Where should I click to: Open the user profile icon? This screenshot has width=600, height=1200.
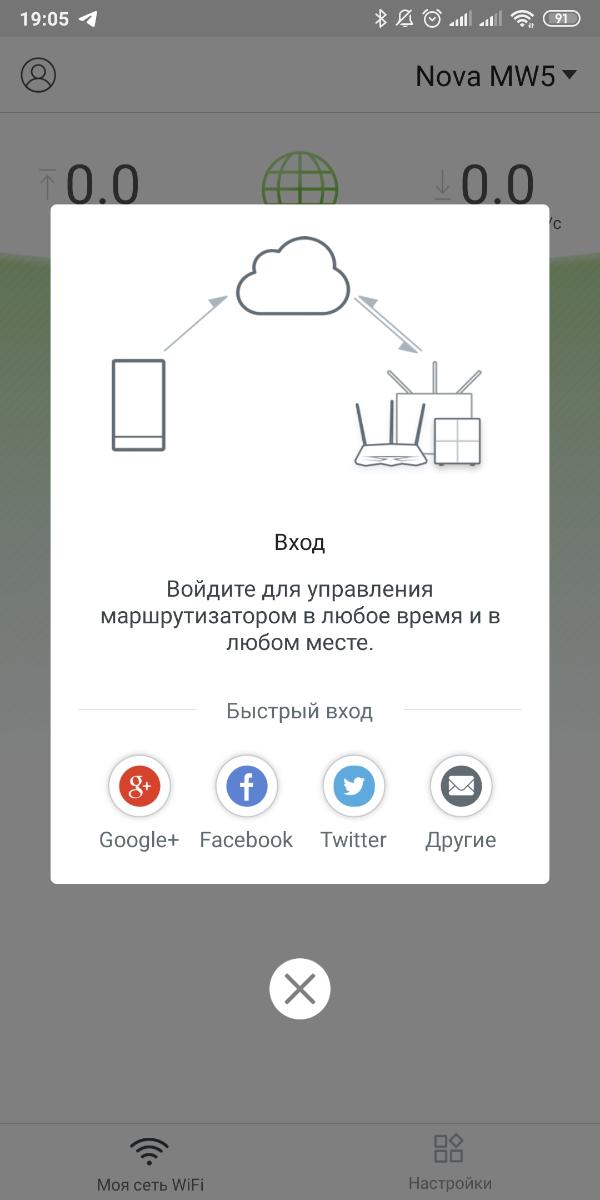coord(38,76)
